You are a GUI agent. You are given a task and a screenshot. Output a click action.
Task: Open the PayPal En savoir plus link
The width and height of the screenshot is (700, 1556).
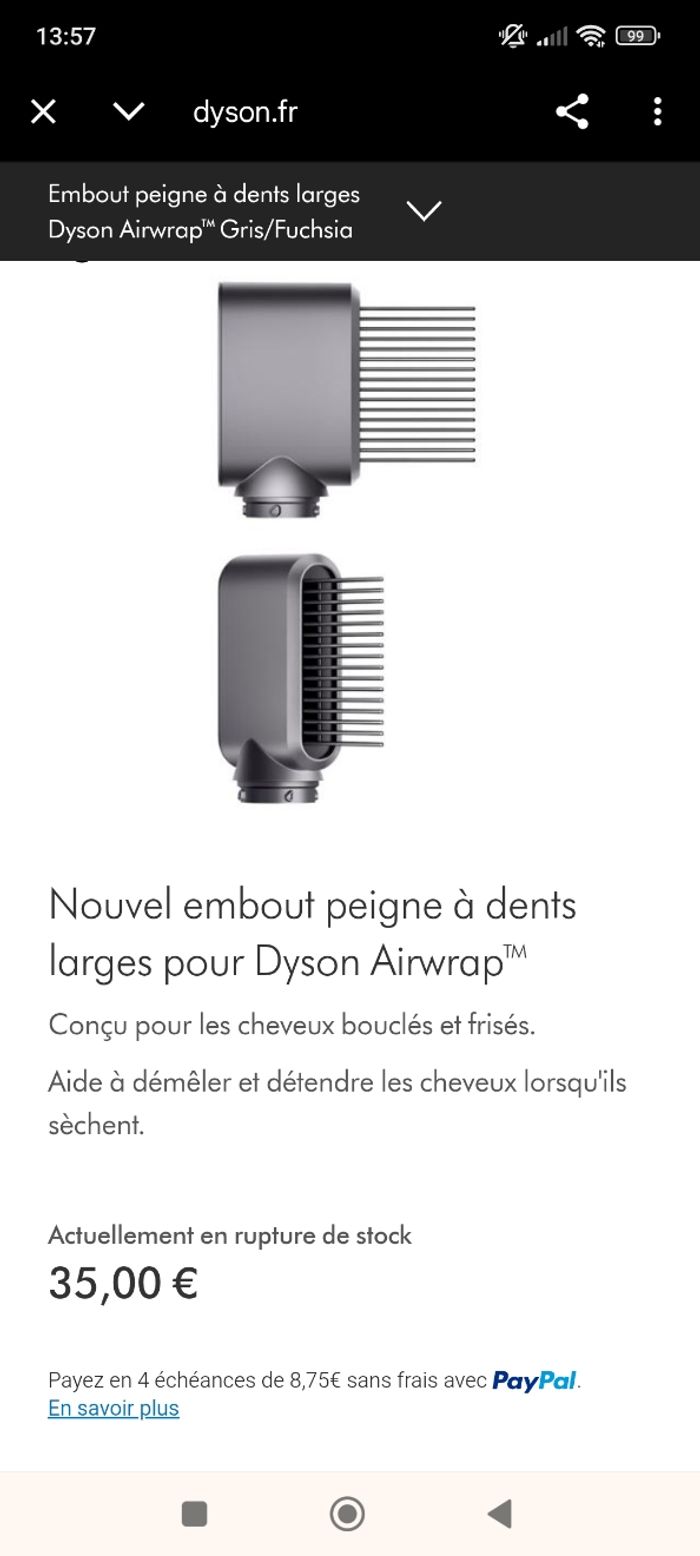click(x=113, y=1408)
